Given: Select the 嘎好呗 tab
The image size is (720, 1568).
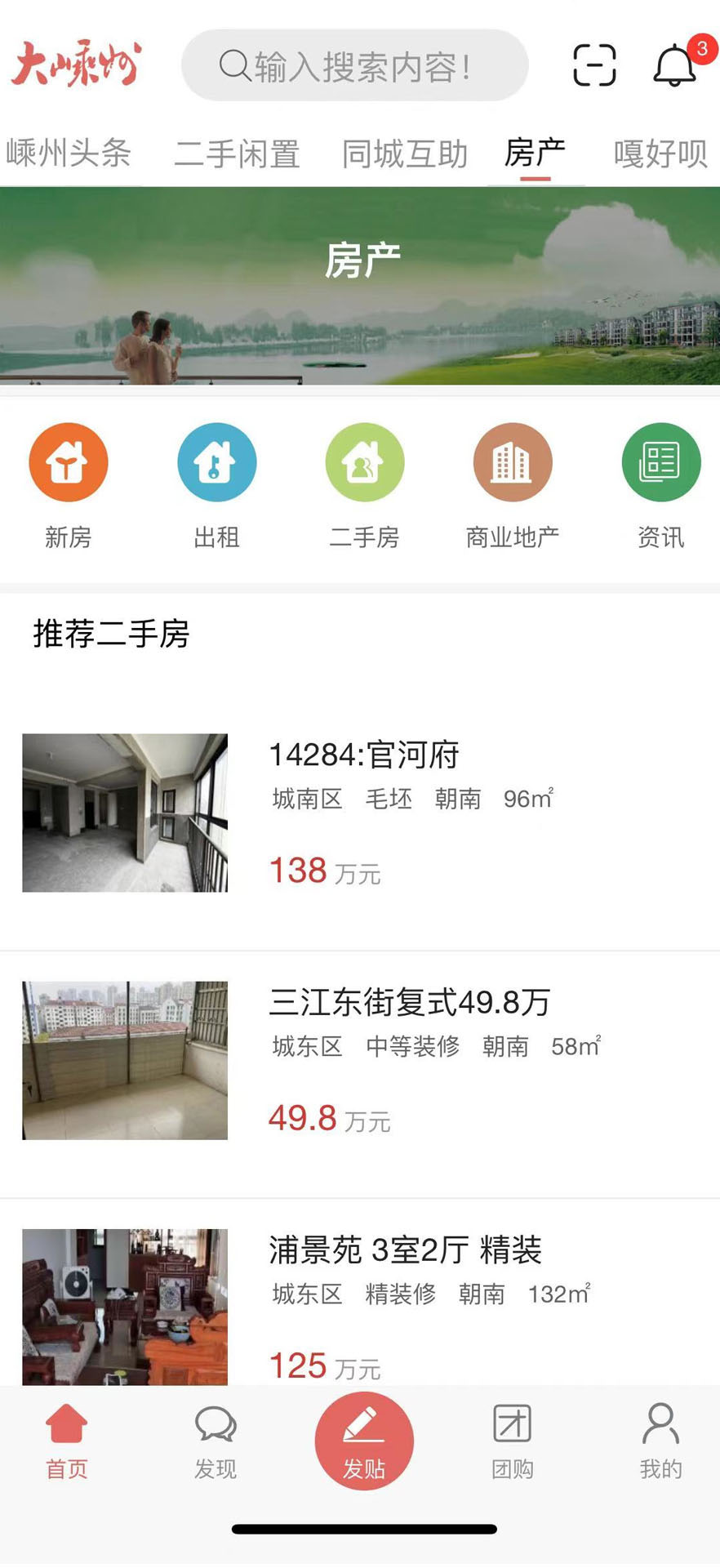Looking at the screenshot, I should [x=660, y=154].
